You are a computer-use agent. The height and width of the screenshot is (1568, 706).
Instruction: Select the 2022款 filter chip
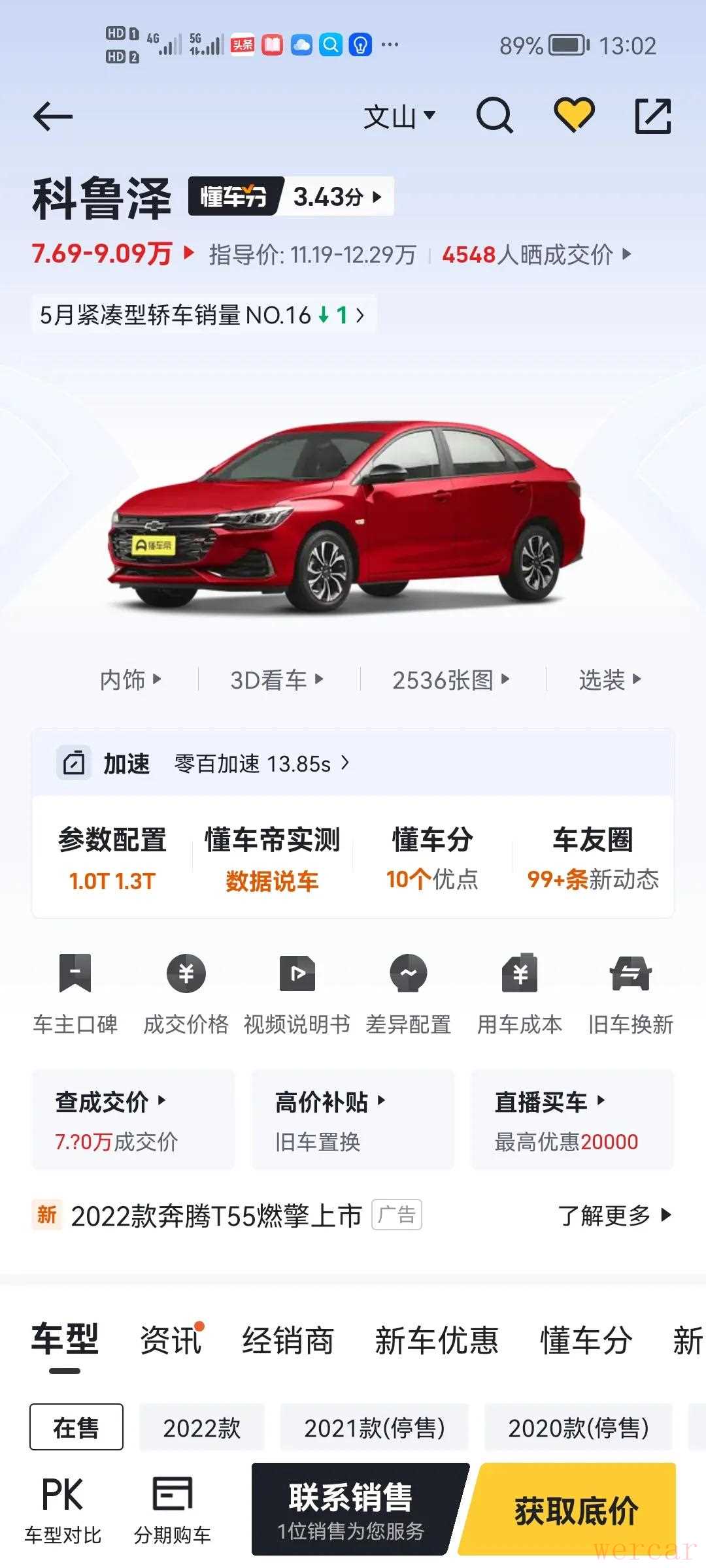[x=202, y=1428]
